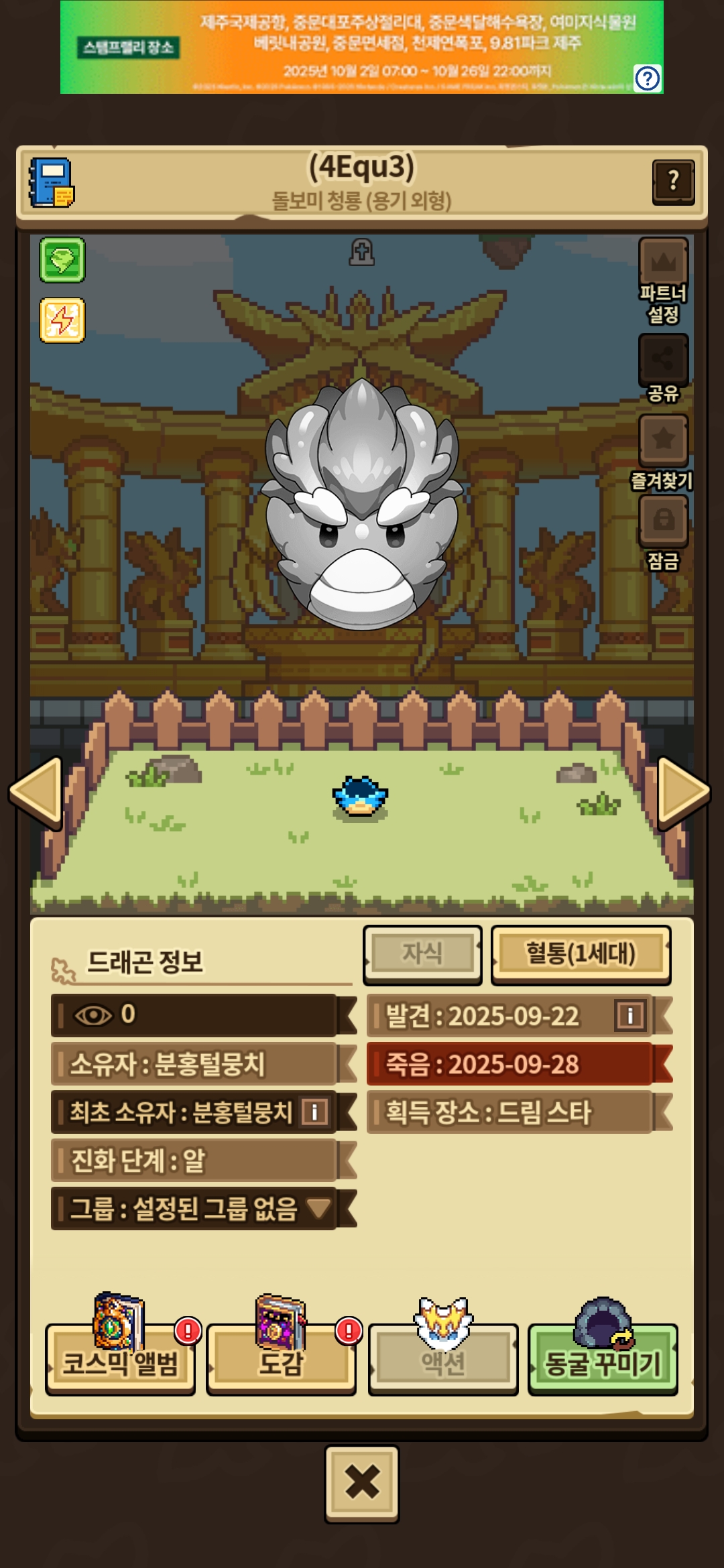724x1568 pixels.
Task: Tap the grave marker icon above dragon
Action: 362,252
